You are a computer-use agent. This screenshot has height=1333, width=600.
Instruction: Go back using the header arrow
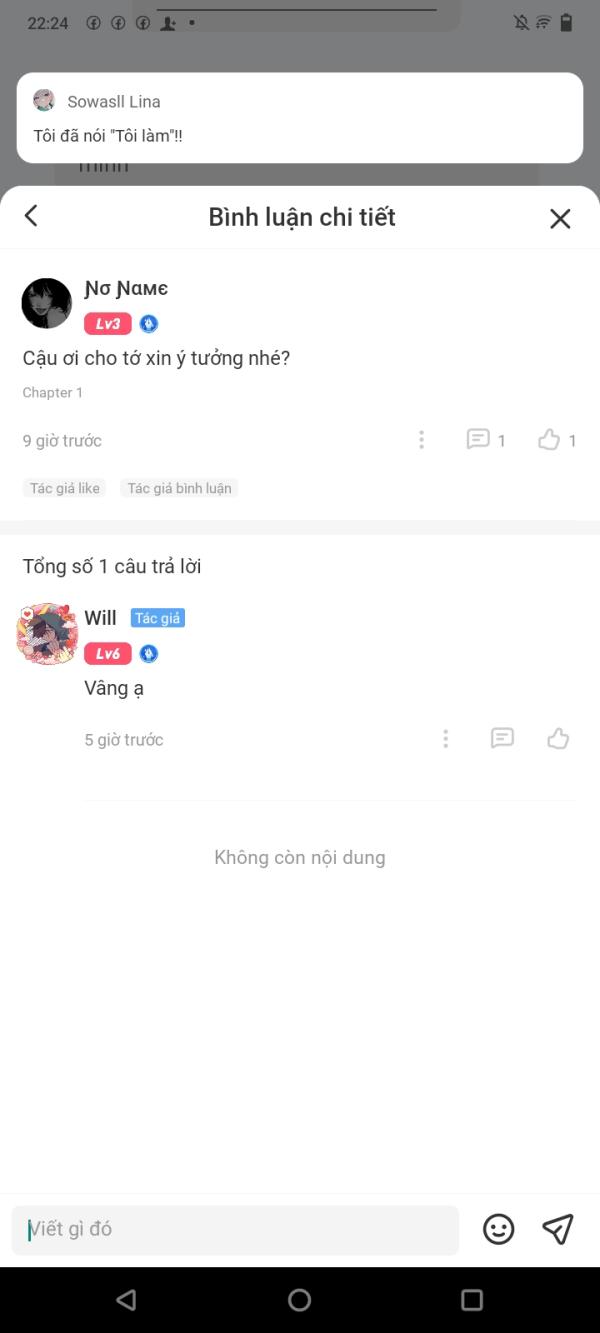31,216
